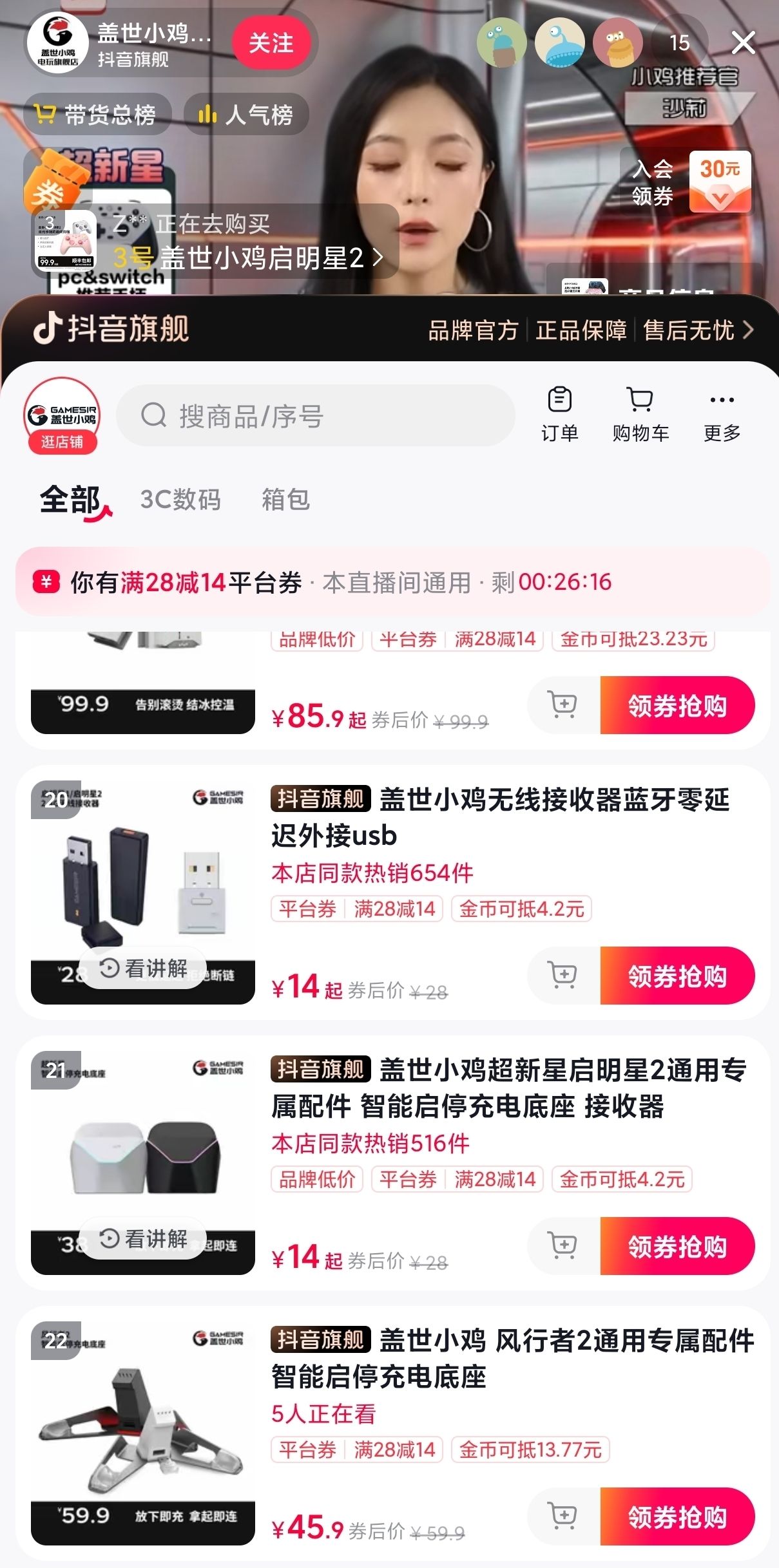Screen dimensions: 779x1568
Task: Switch to the 3C数码 tab
Action: click(180, 500)
